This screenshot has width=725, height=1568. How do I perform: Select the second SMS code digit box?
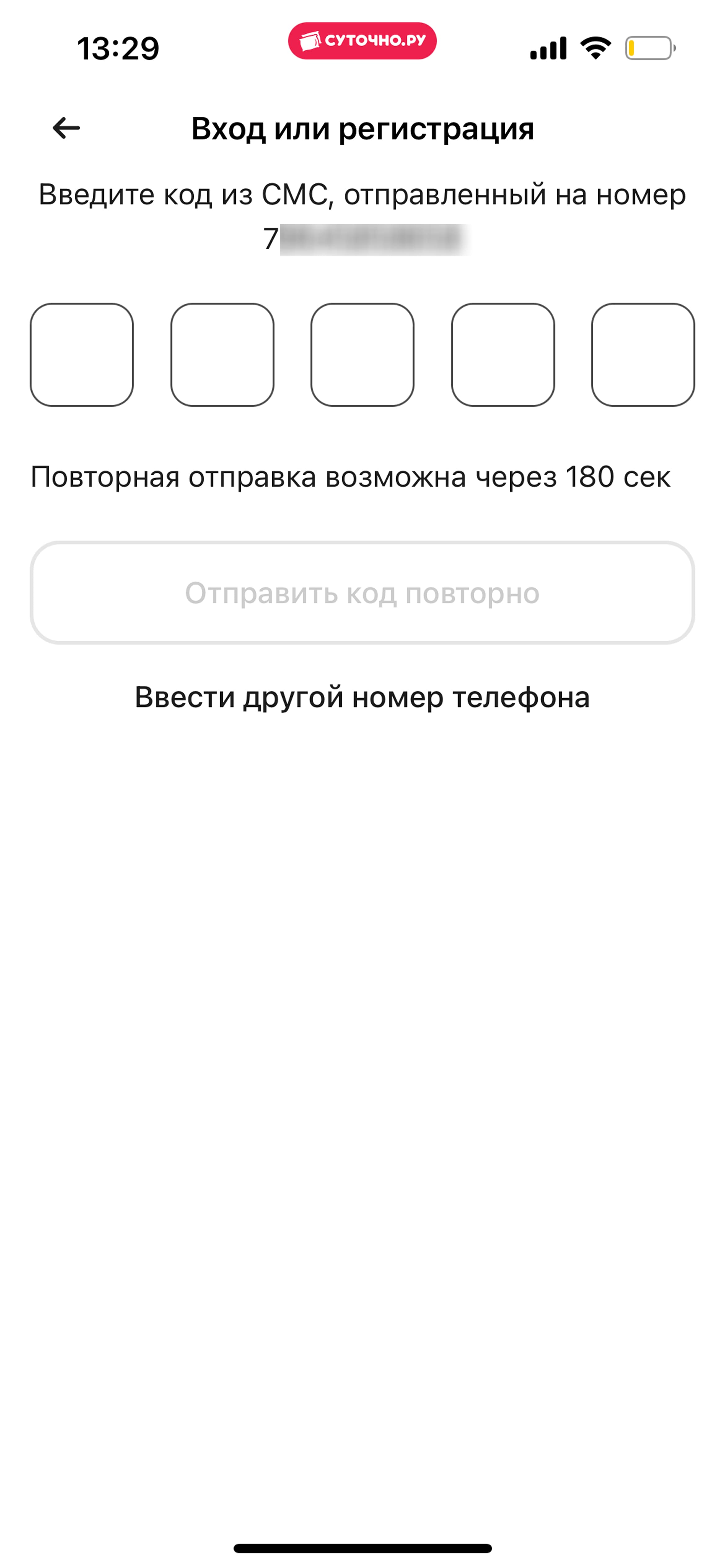pos(222,355)
